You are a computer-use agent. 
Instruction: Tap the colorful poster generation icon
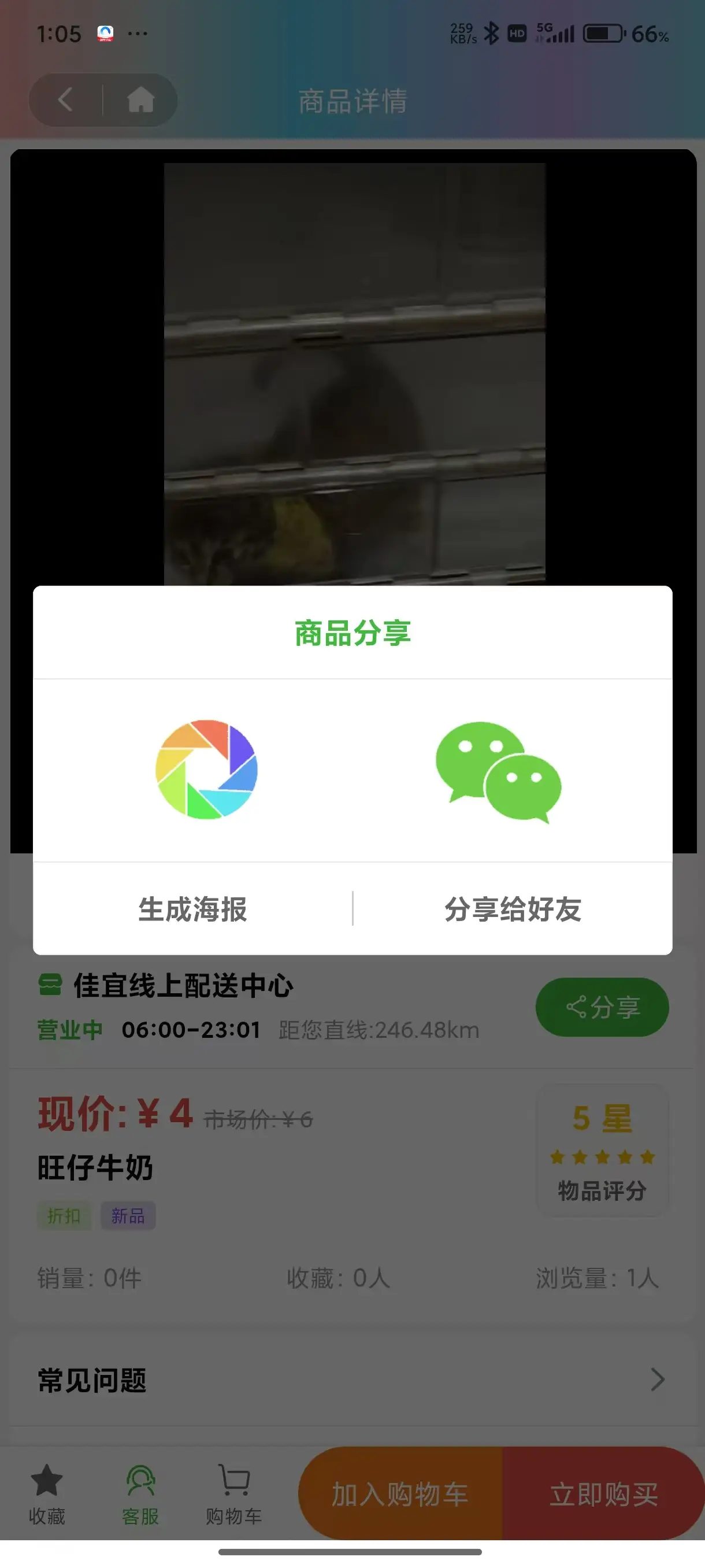click(206, 770)
